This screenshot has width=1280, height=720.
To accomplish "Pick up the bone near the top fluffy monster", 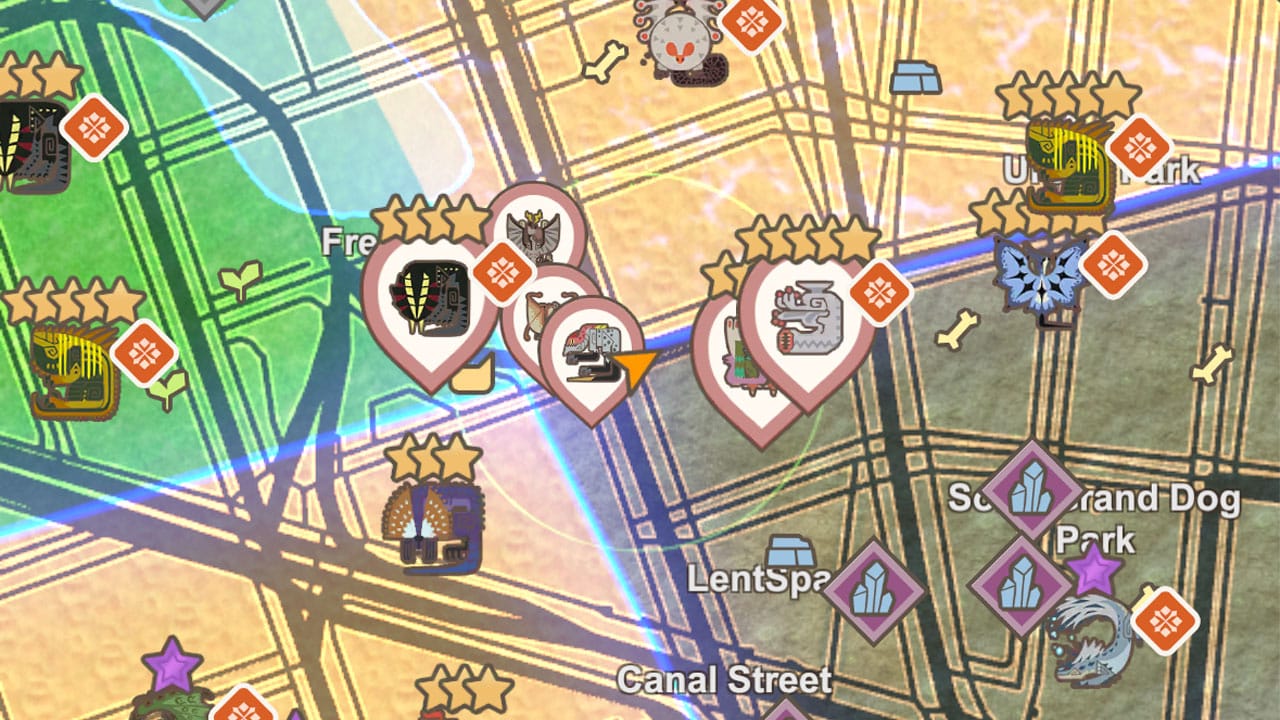I will tap(605, 62).
